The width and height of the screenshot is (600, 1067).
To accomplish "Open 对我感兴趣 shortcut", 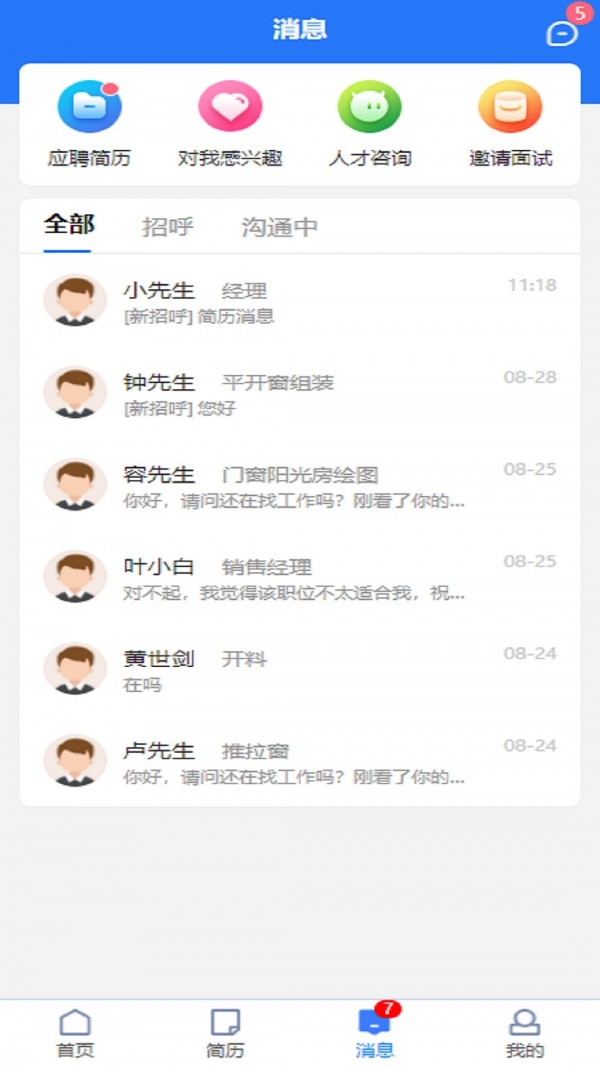I will pyautogui.click(x=230, y=124).
